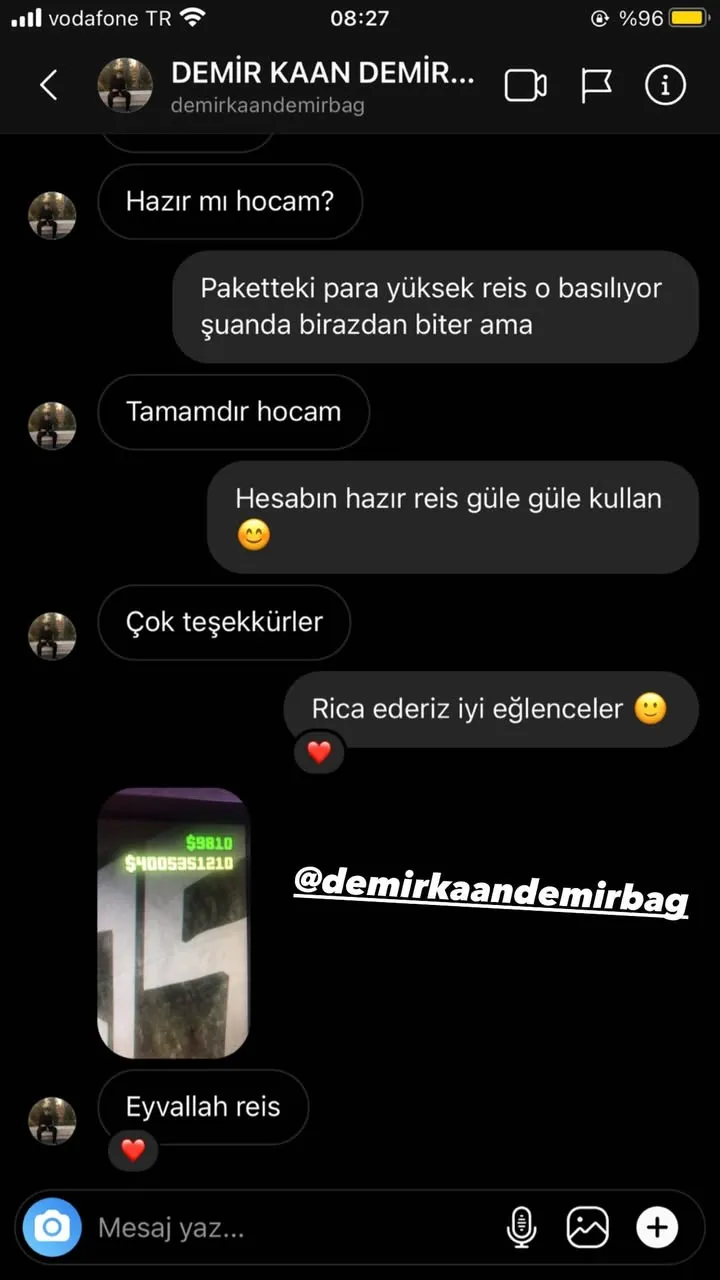Open the camera from the message bar
This screenshot has width=720, height=1280.
coord(50,1227)
